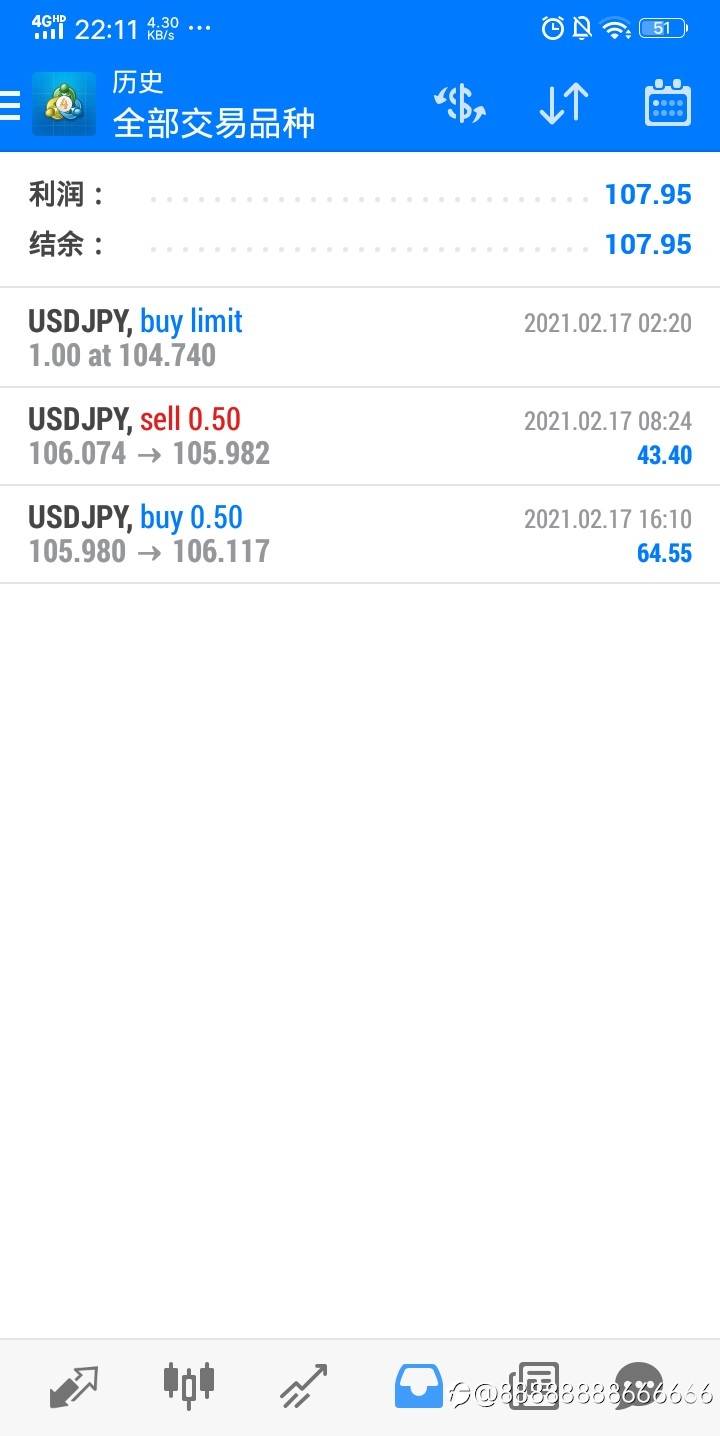Screen dimensions: 720x1436
Task: View the USDJPY buy 0.50 trade details
Action: pyautogui.click(x=360, y=534)
